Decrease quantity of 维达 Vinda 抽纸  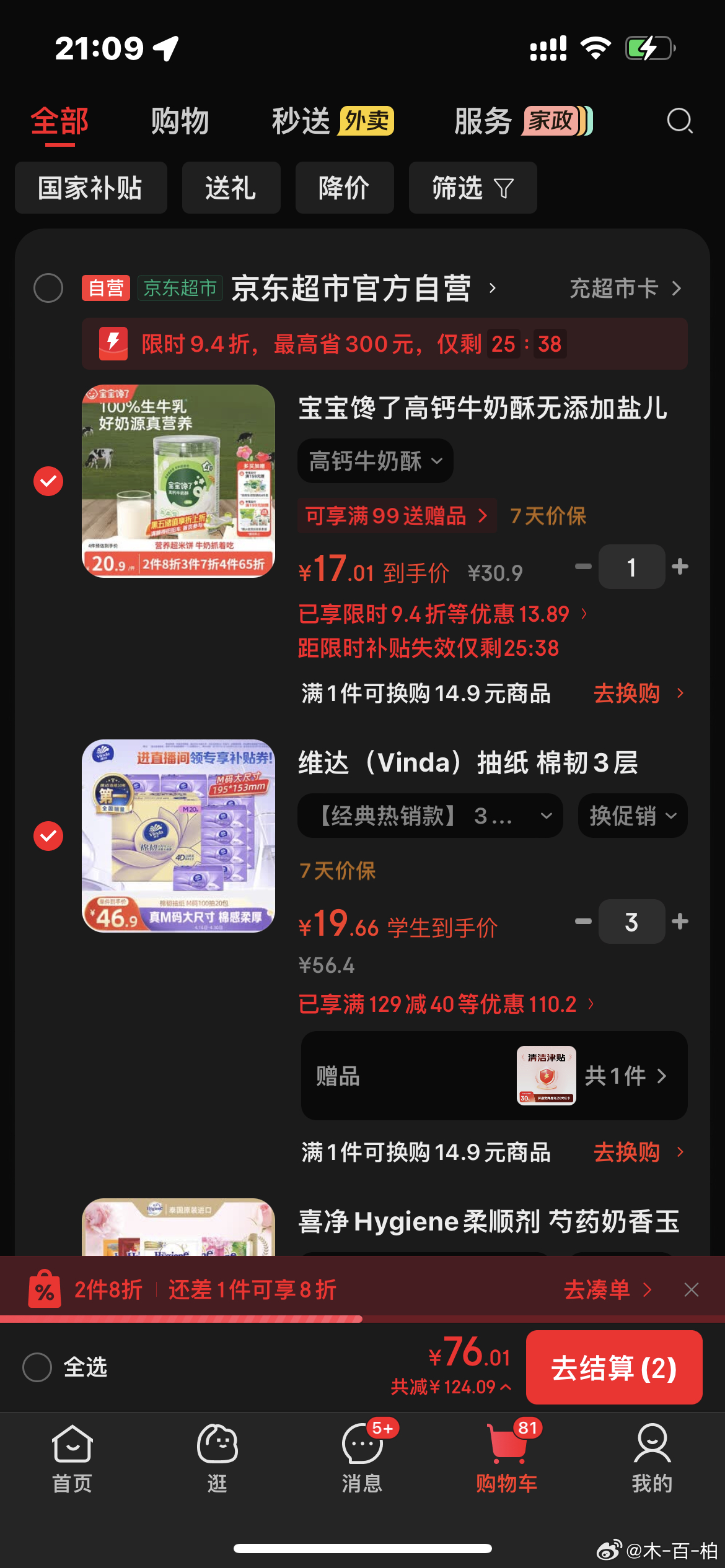(x=582, y=921)
